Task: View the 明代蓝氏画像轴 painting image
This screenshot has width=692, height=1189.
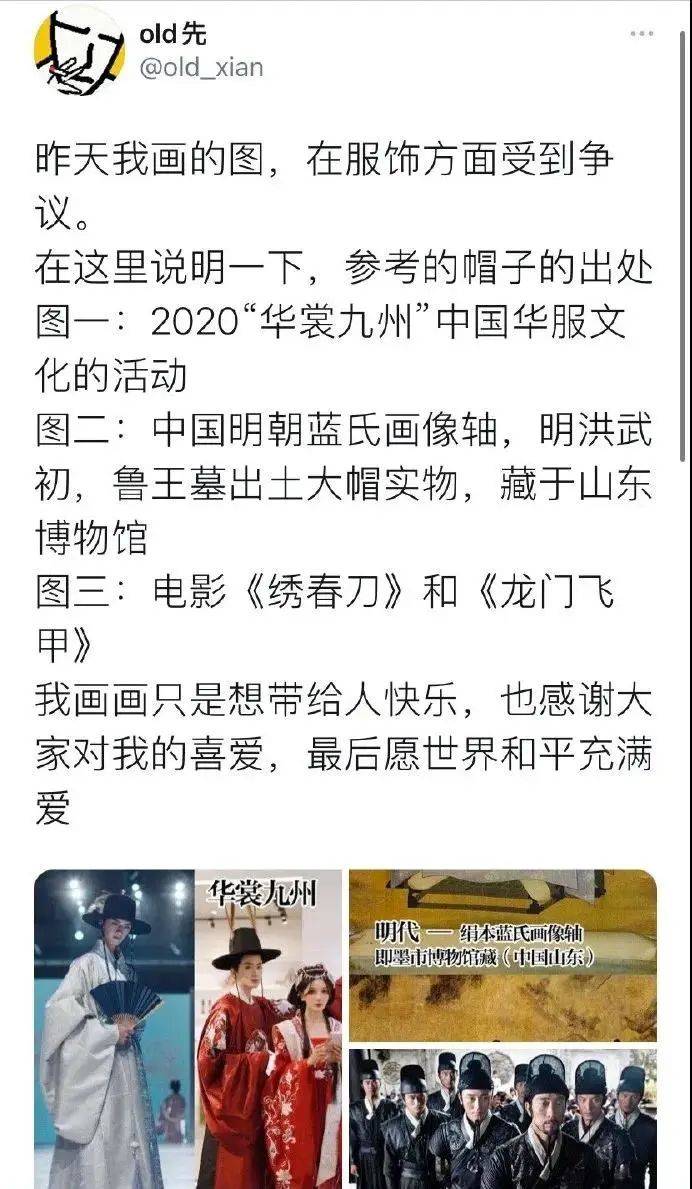Action: [x=502, y=953]
